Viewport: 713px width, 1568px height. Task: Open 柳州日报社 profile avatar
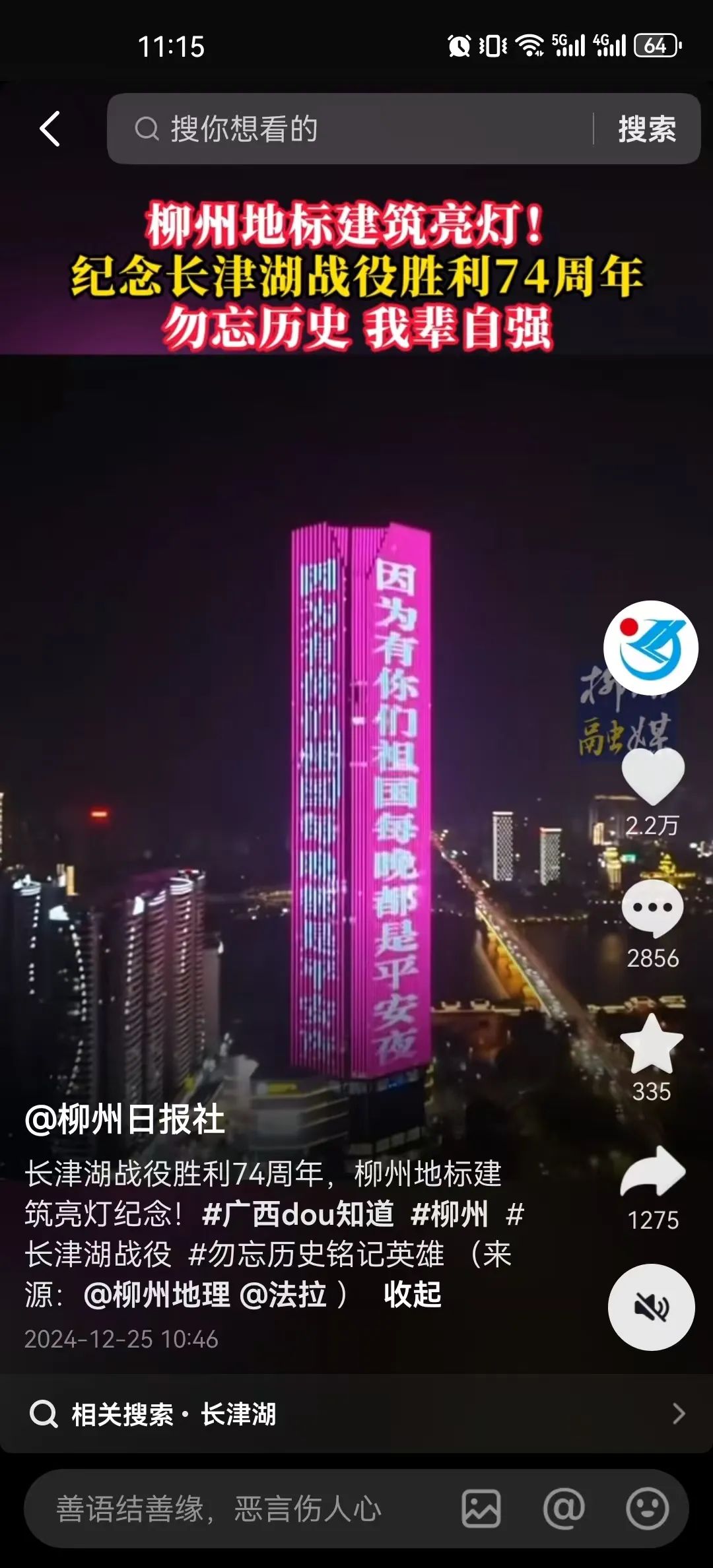650,647
